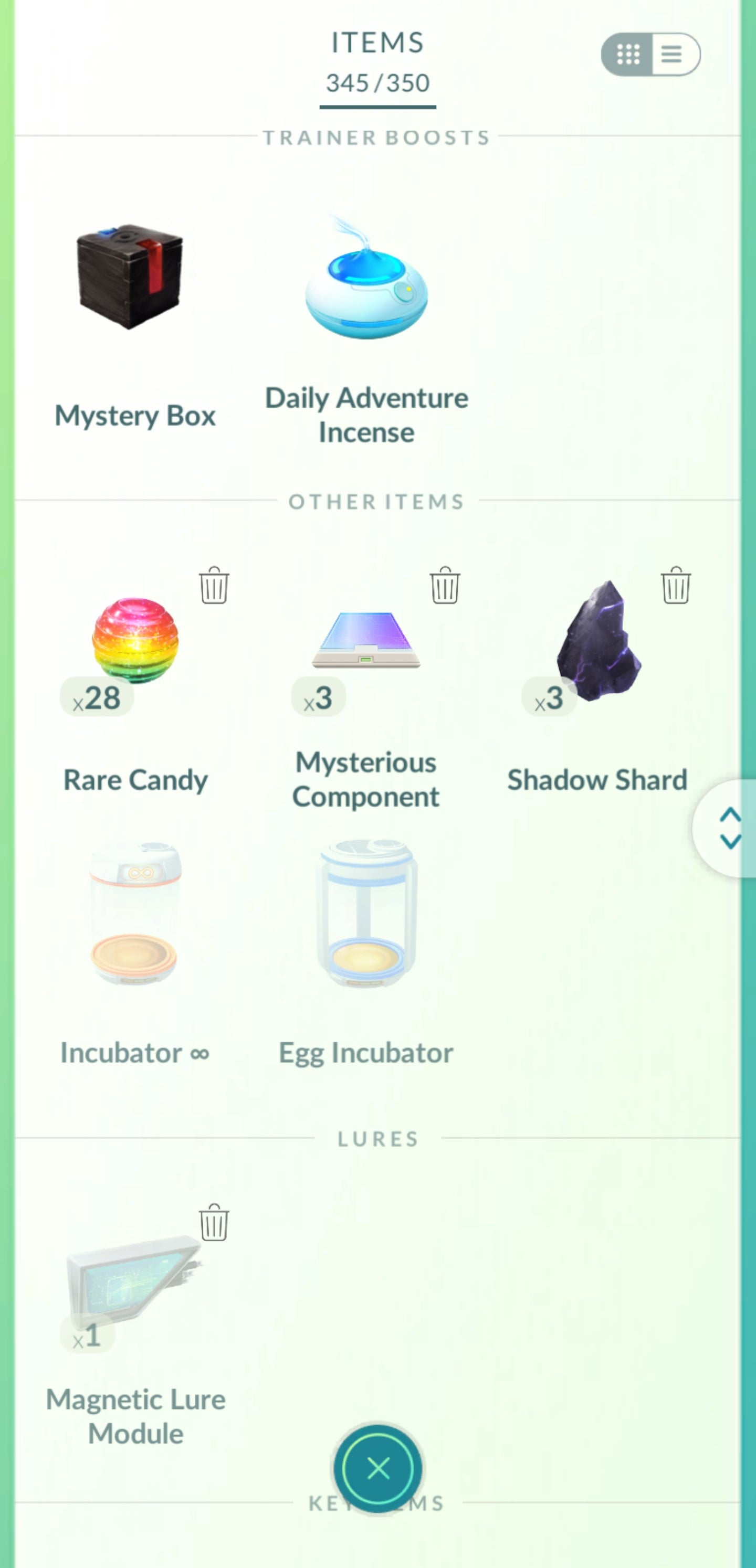Open the quick section scroll handle
Image resolution: width=756 pixels, height=1568 pixels.
[729, 828]
